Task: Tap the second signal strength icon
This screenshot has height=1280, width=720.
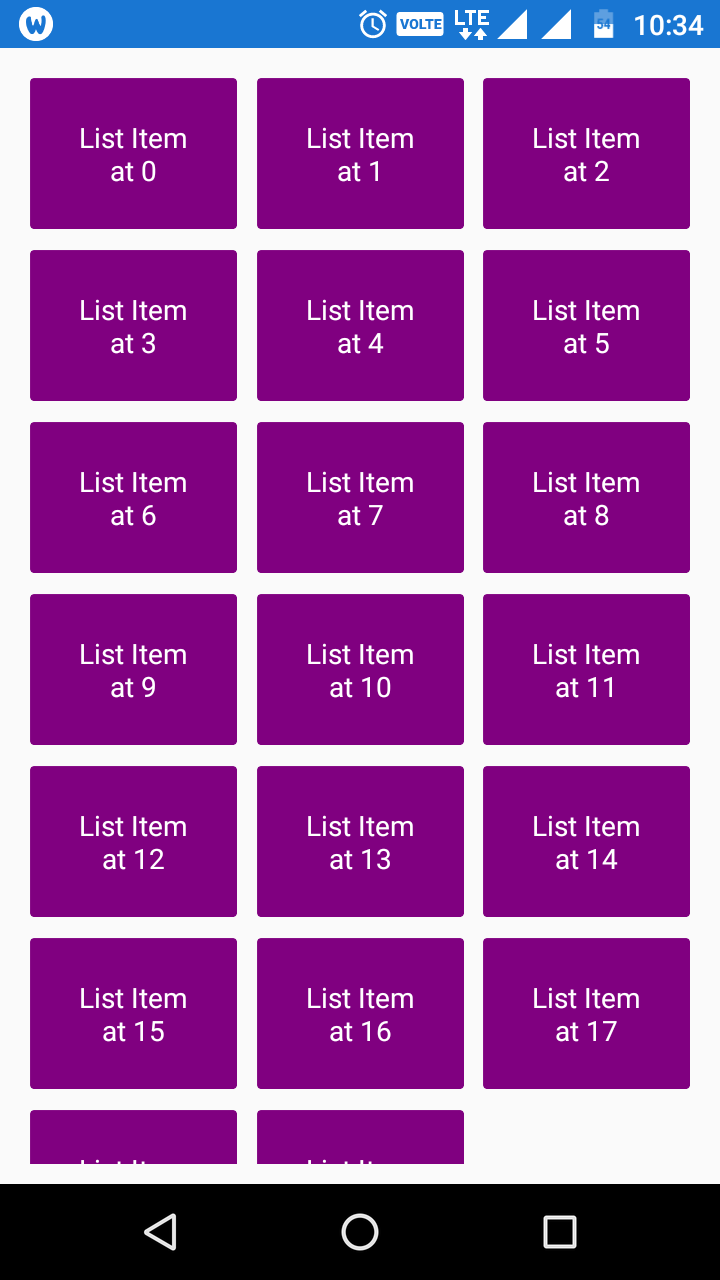Action: (556, 22)
